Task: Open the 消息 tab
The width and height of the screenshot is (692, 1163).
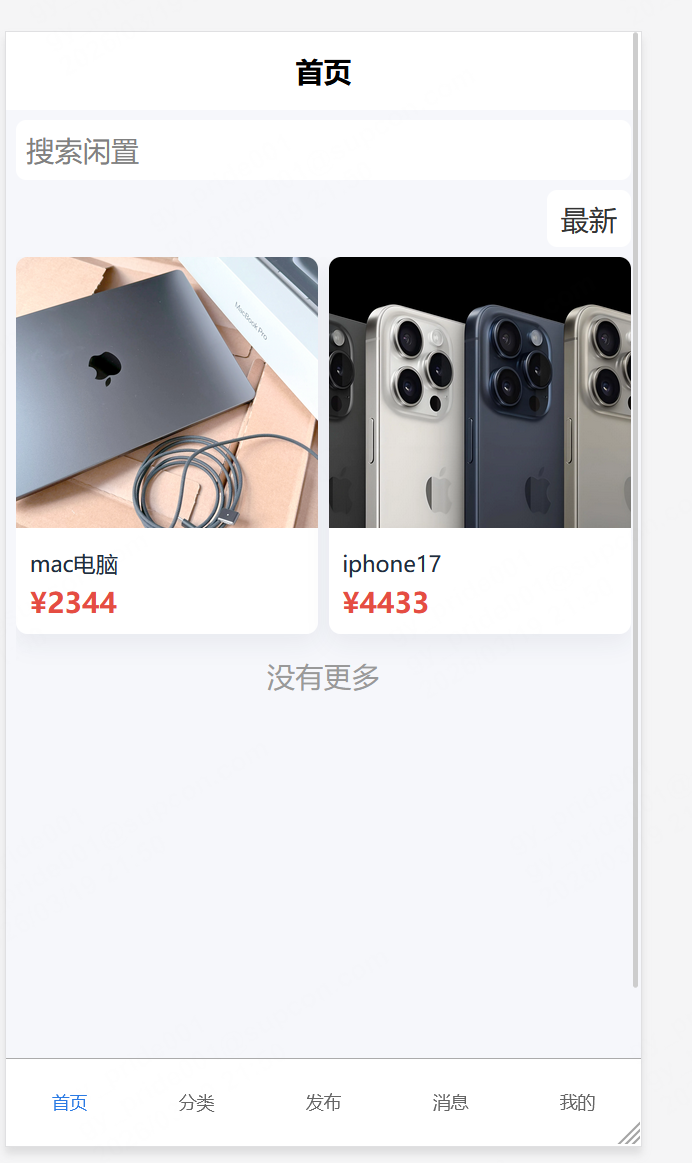Action: pos(450,1102)
